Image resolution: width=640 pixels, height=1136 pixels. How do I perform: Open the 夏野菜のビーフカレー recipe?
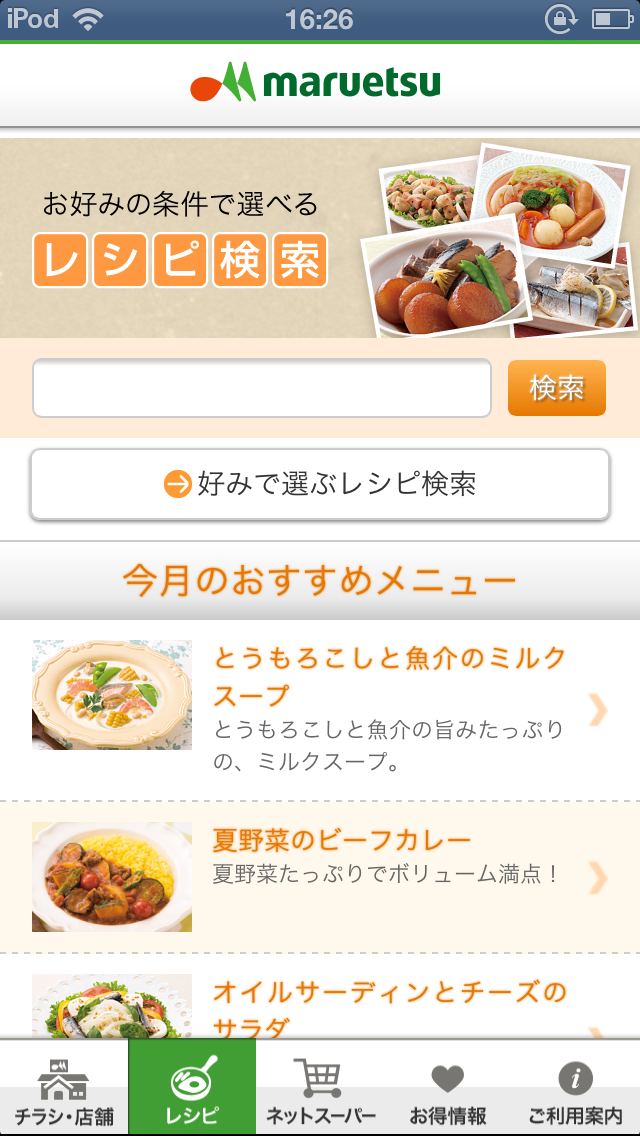click(320, 877)
